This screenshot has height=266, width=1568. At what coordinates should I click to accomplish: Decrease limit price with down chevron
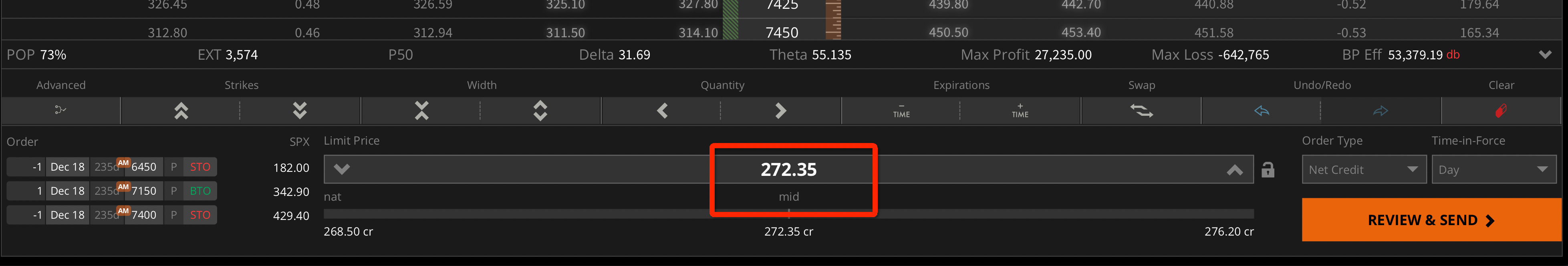click(x=341, y=169)
